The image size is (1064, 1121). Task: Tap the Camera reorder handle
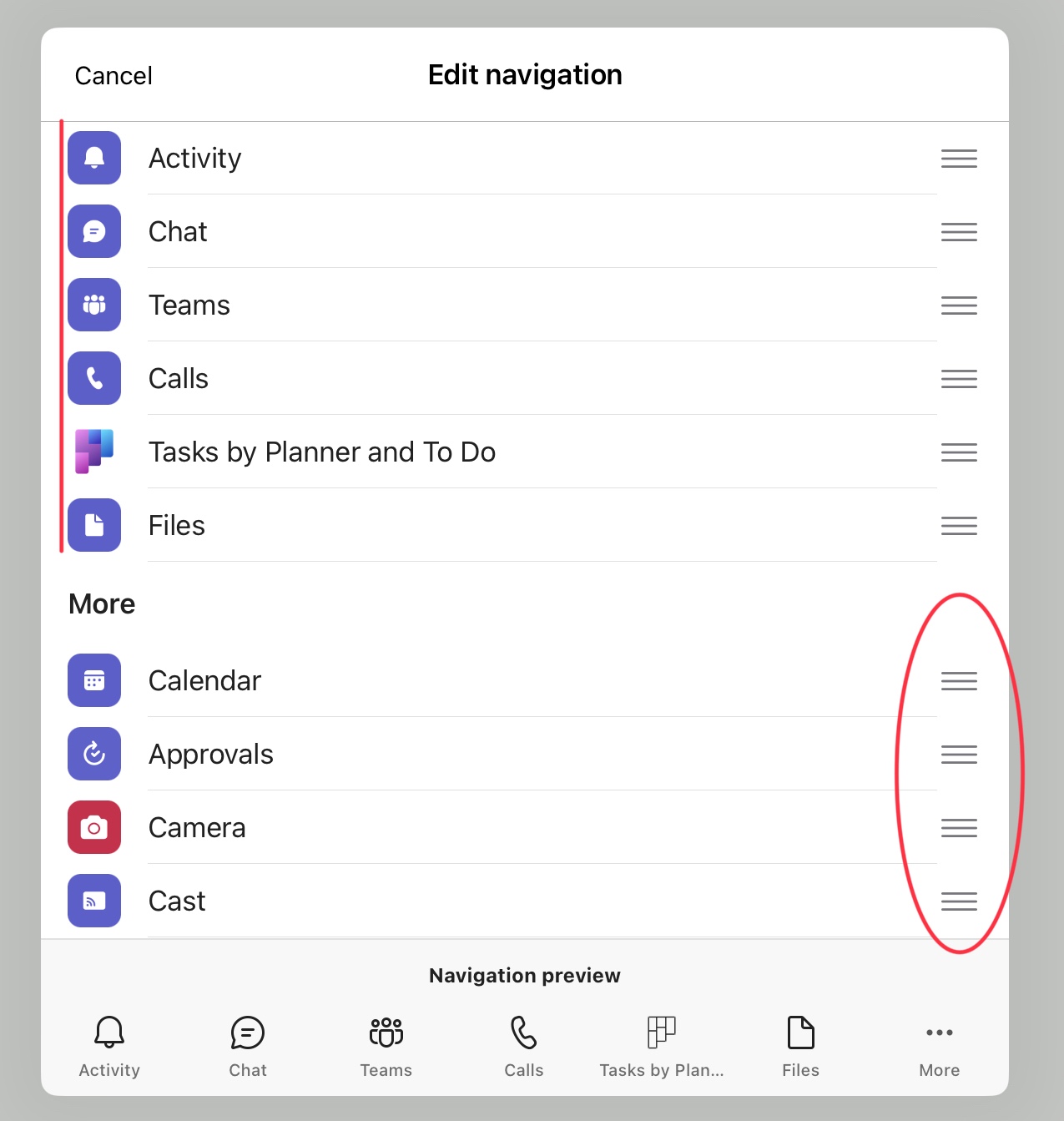(959, 828)
